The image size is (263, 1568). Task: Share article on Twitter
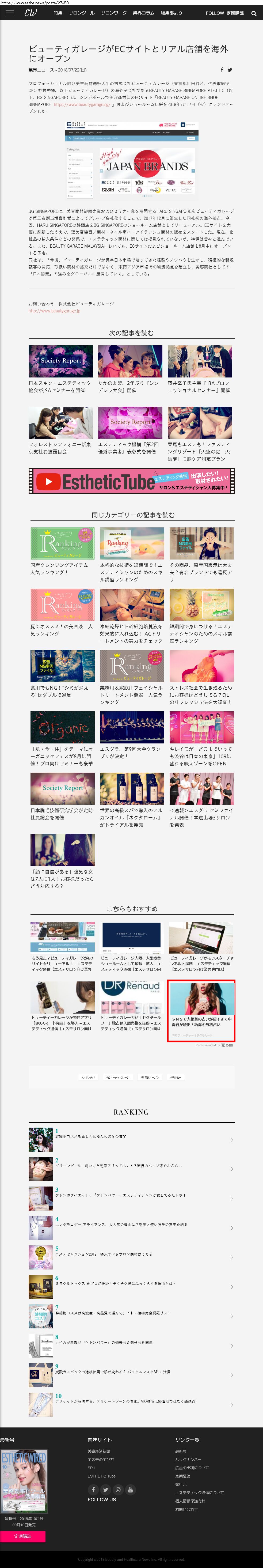(x=230, y=70)
